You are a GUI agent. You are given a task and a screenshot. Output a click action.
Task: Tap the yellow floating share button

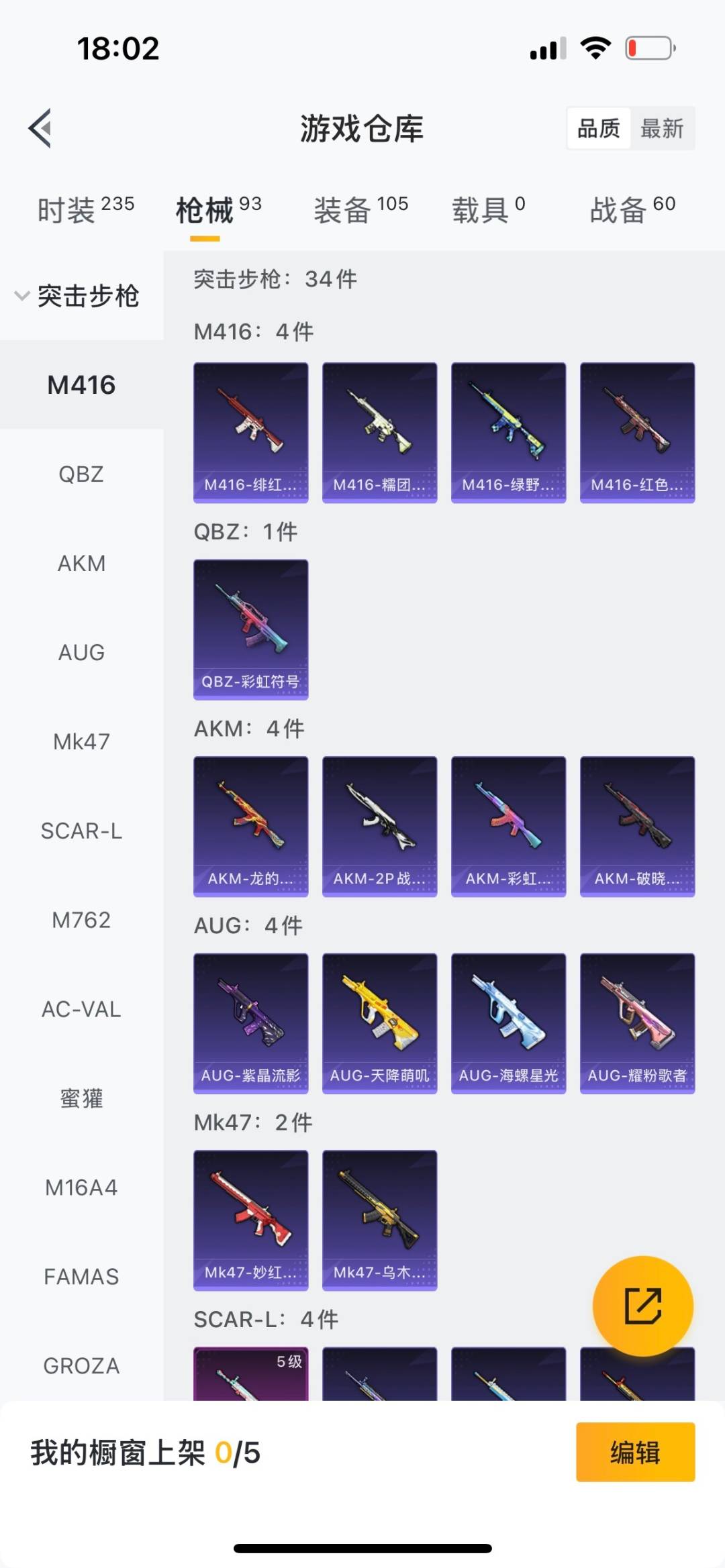pos(642,1306)
